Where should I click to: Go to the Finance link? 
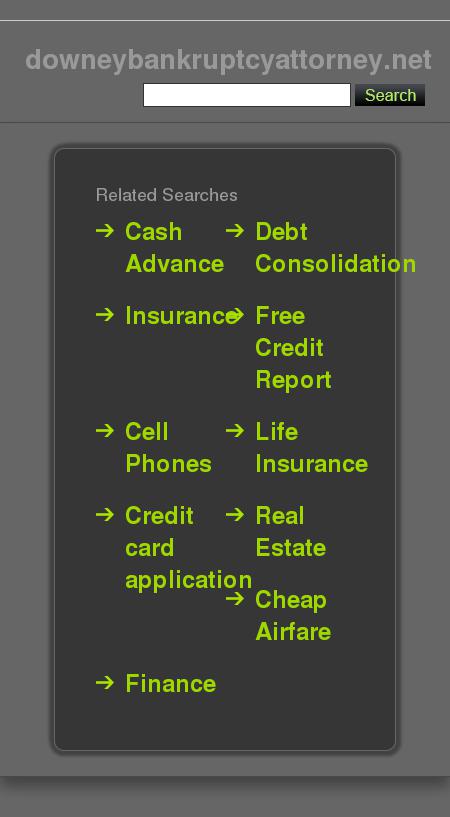(170, 684)
